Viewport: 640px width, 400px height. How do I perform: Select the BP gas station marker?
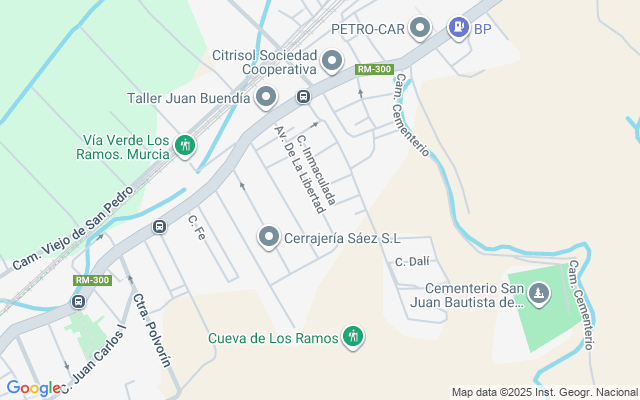(458, 28)
